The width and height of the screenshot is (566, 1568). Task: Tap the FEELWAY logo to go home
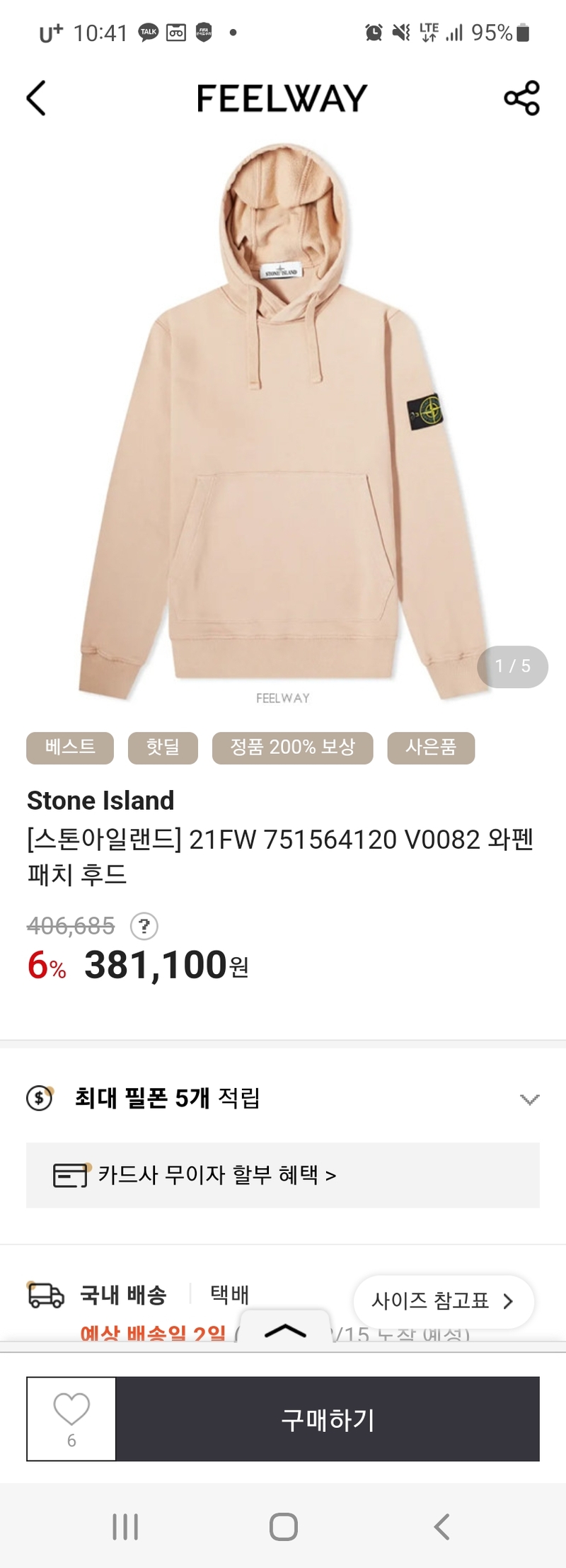coord(282,98)
